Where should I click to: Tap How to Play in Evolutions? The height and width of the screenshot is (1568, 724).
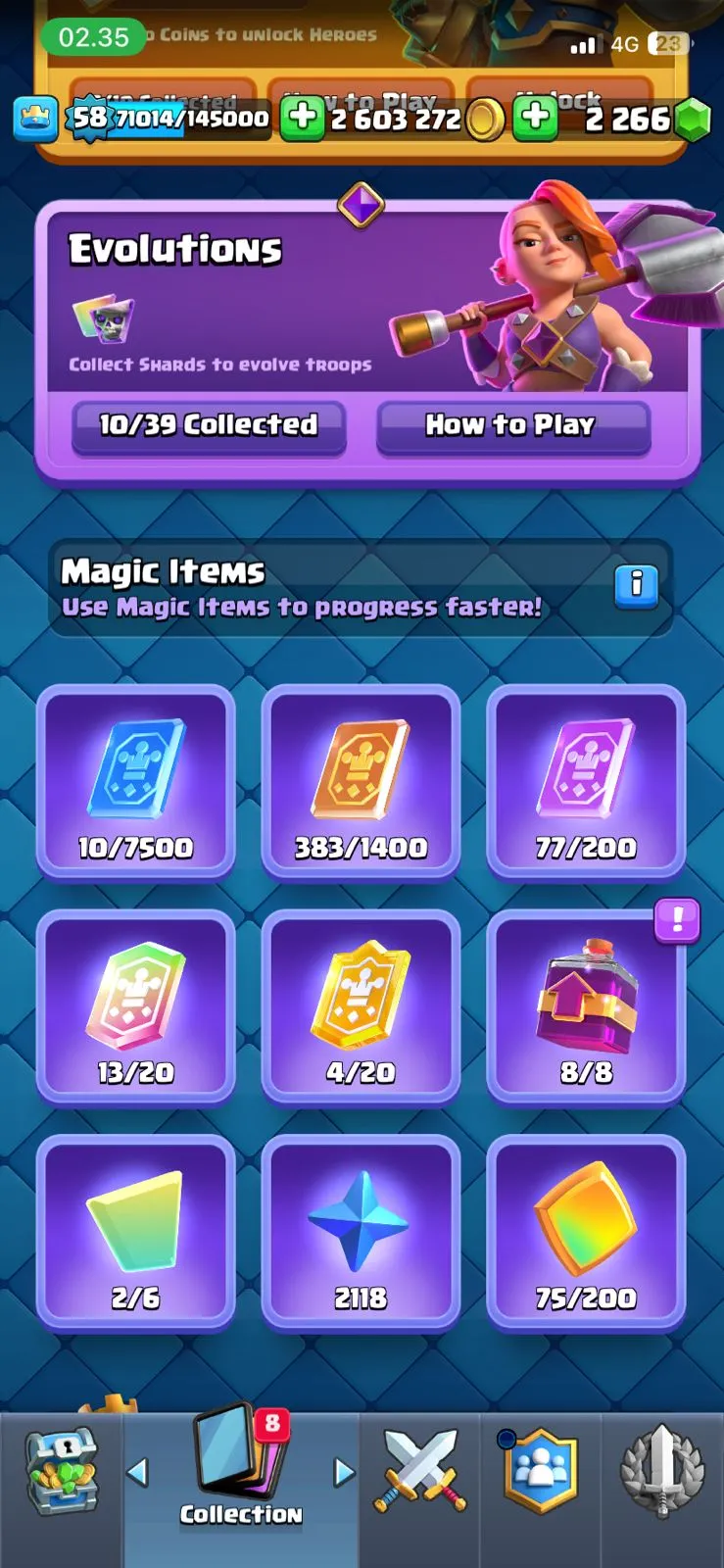(x=513, y=426)
